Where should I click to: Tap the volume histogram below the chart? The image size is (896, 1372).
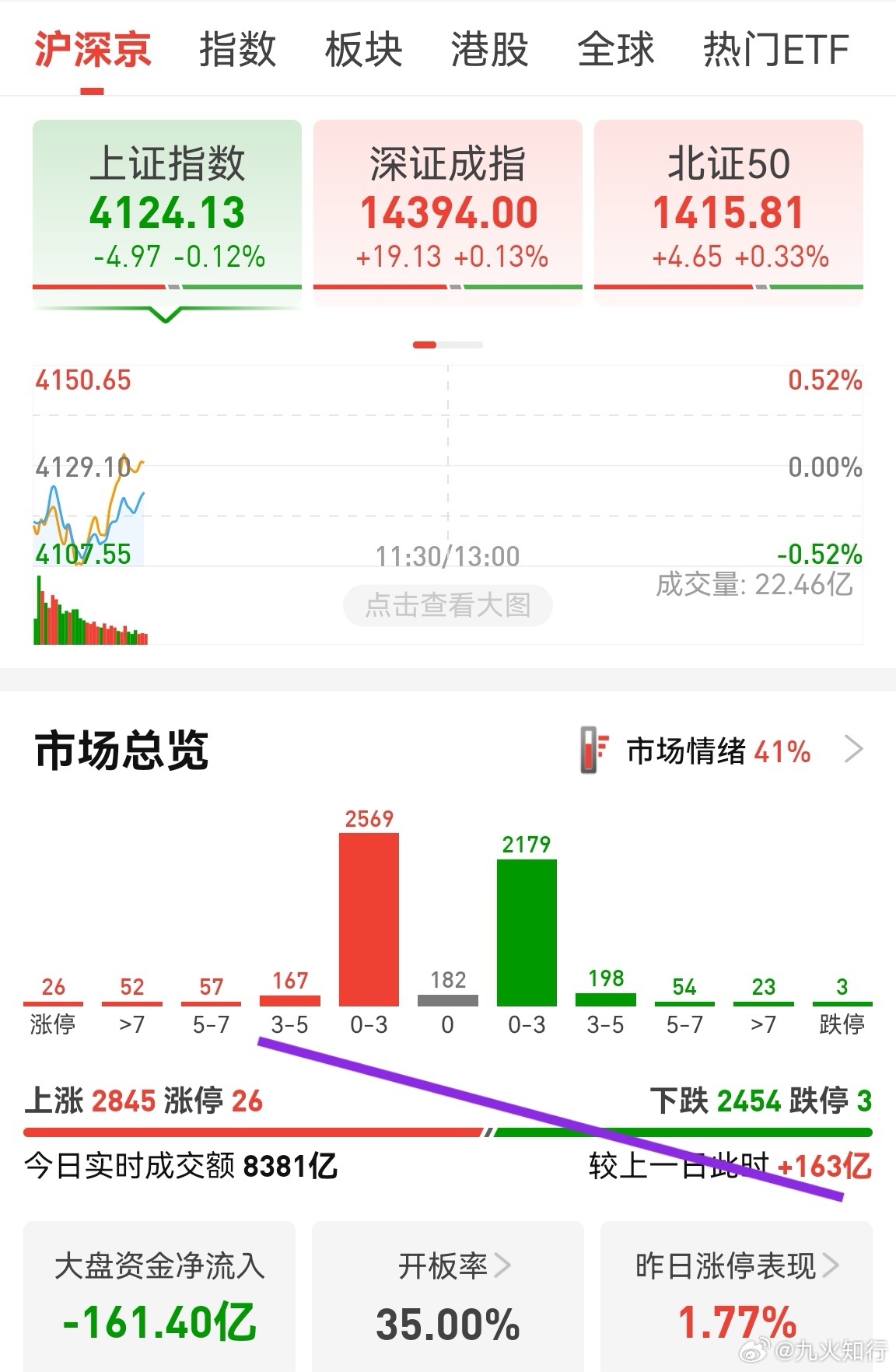[89, 614]
